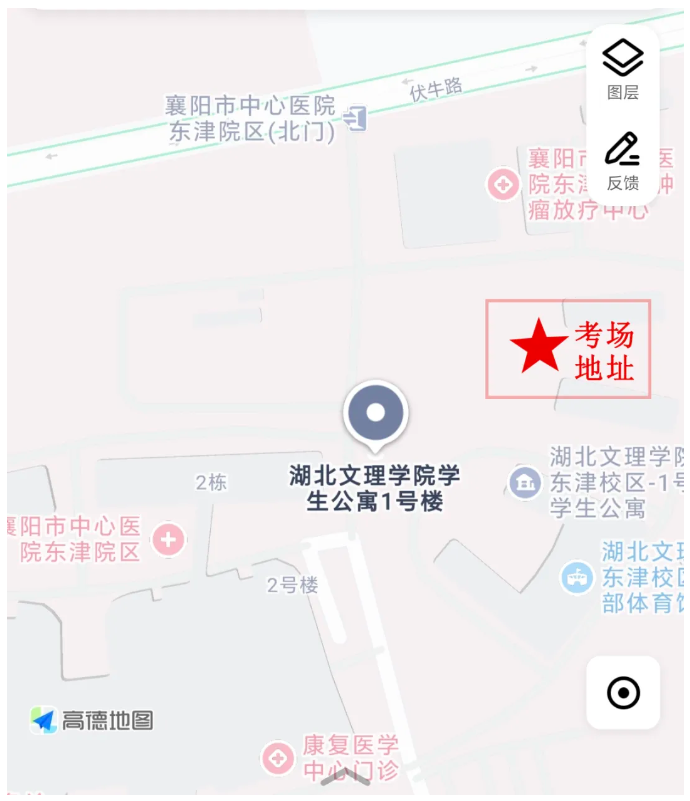Recenter the map on my location
The height and width of the screenshot is (801, 690).
point(623,692)
